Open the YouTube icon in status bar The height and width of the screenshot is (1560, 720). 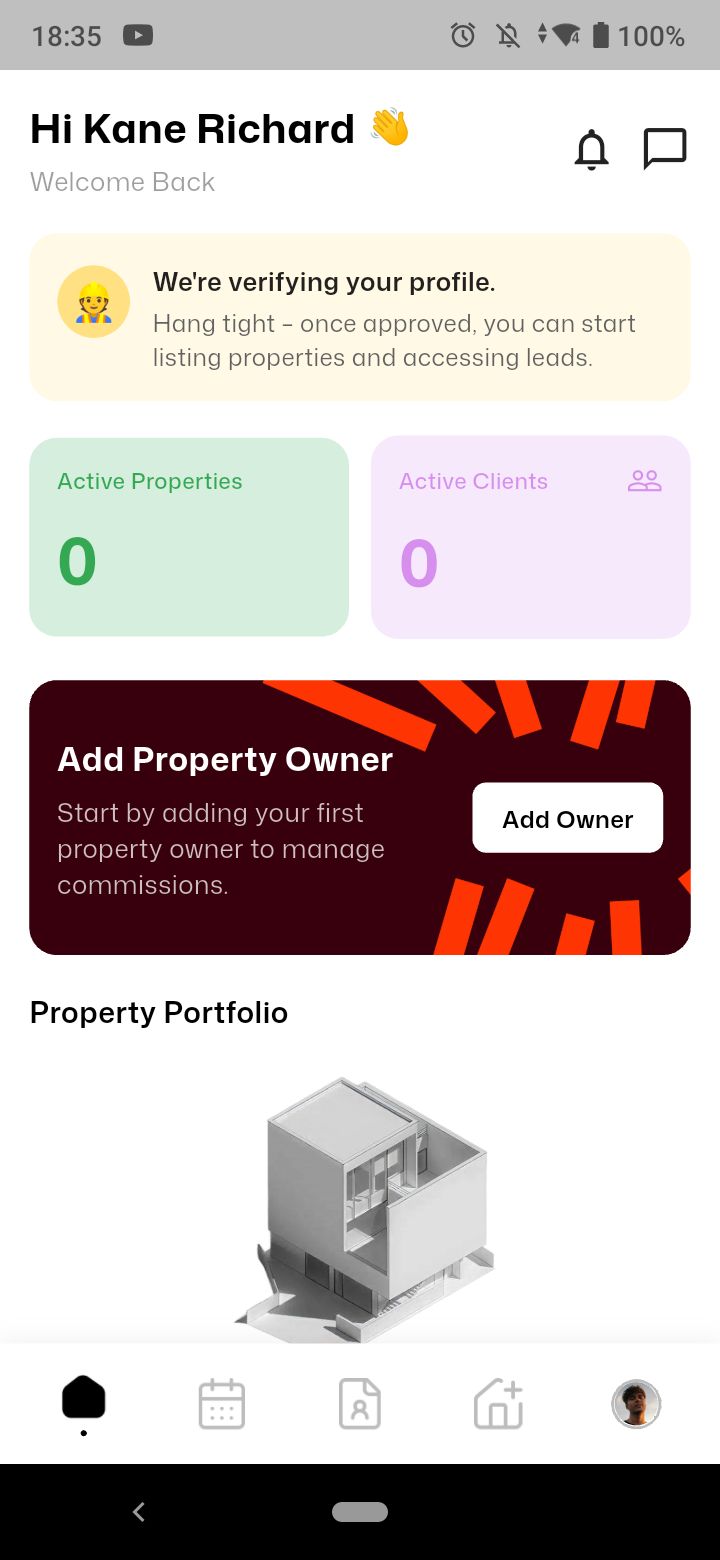pyautogui.click(x=138, y=35)
